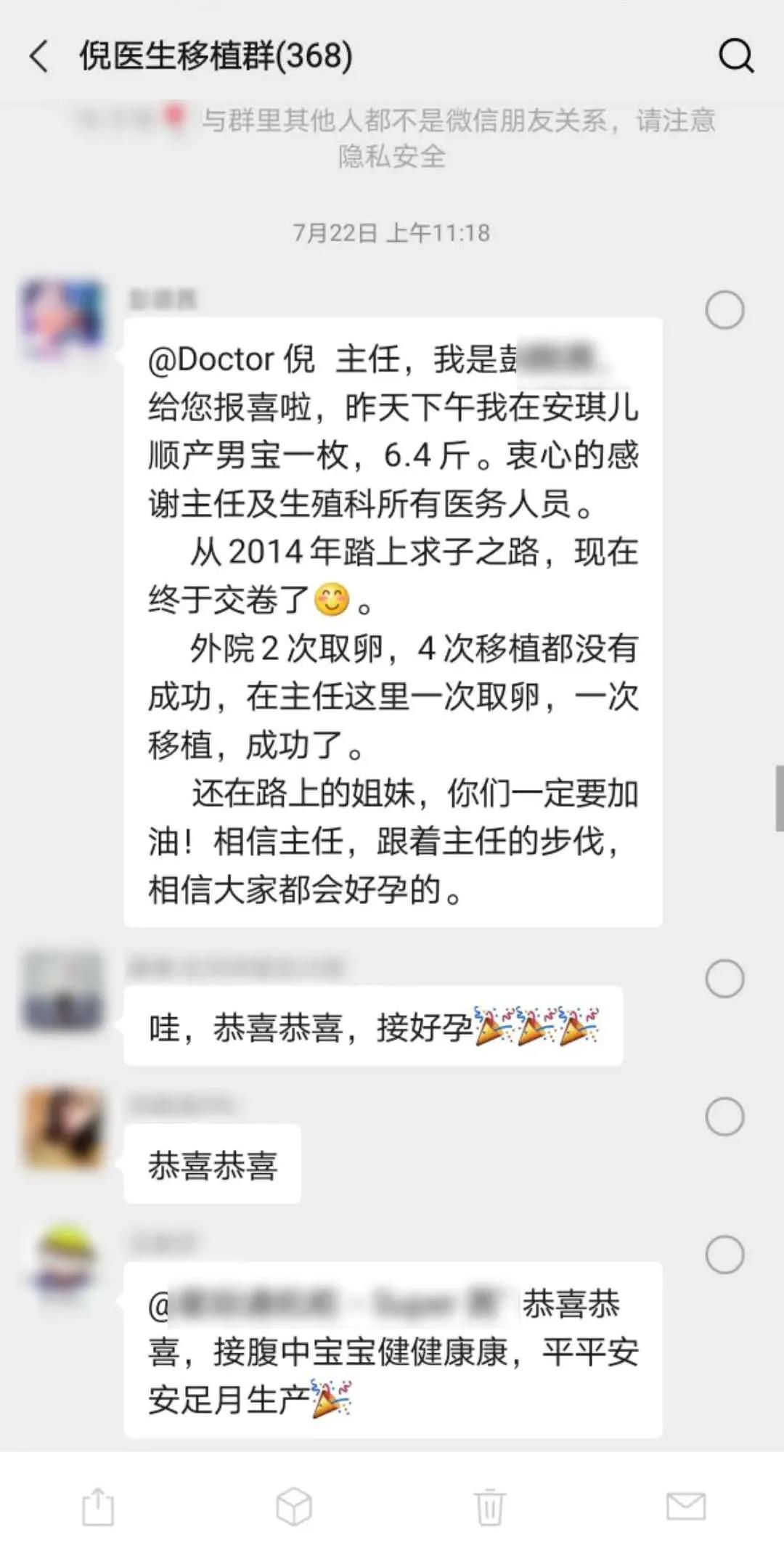The image size is (784, 1561).
Task: Select the message 哇，恭喜恭喜，接好孕
Action: click(724, 979)
